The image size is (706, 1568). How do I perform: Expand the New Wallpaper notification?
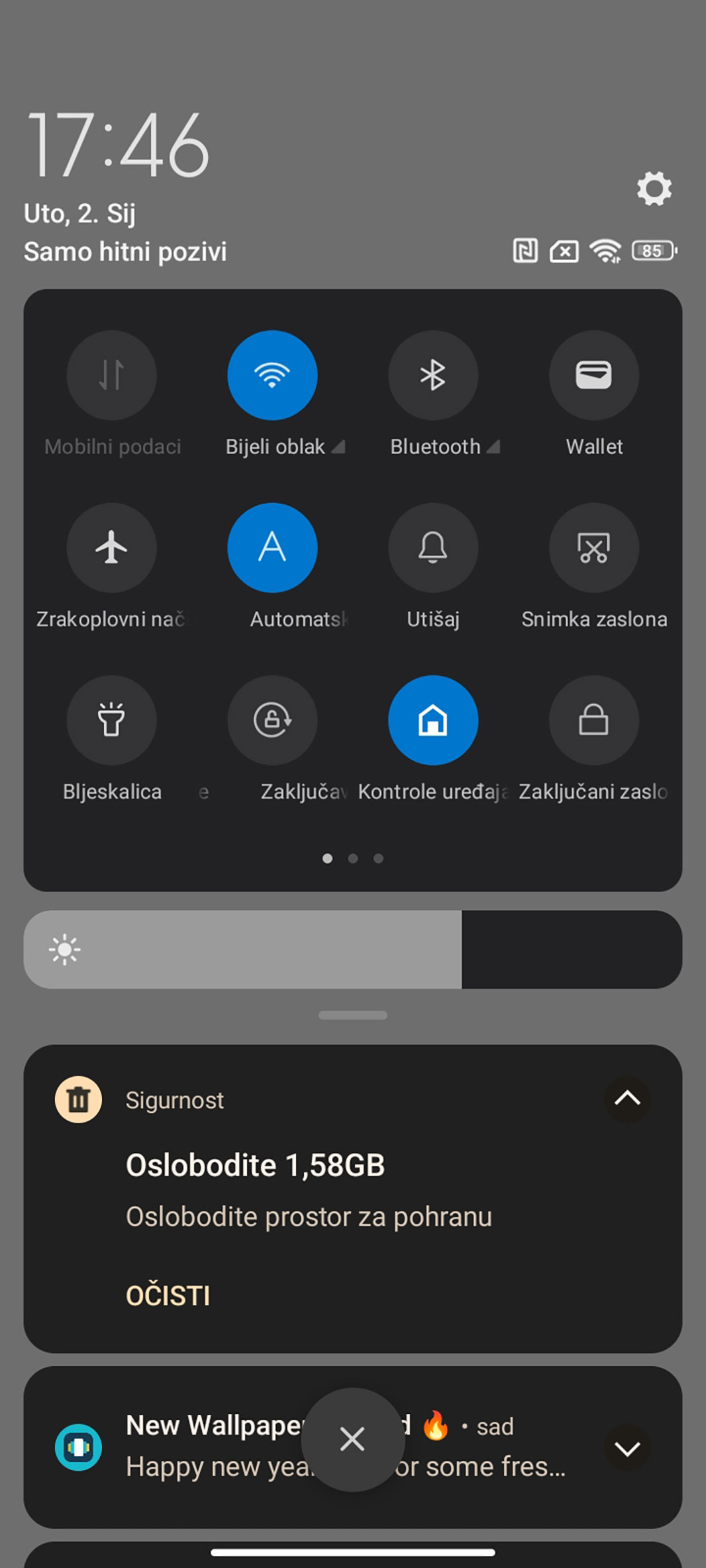click(x=627, y=1448)
